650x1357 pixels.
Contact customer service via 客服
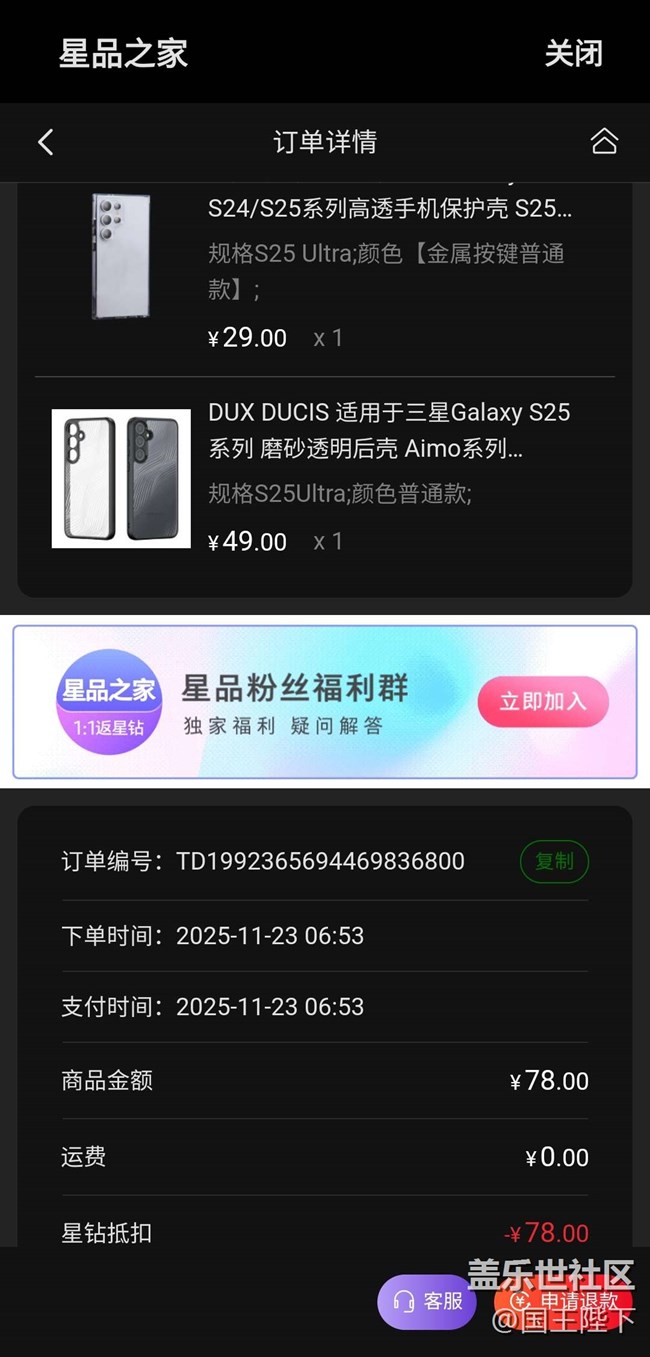pyautogui.click(x=427, y=1301)
